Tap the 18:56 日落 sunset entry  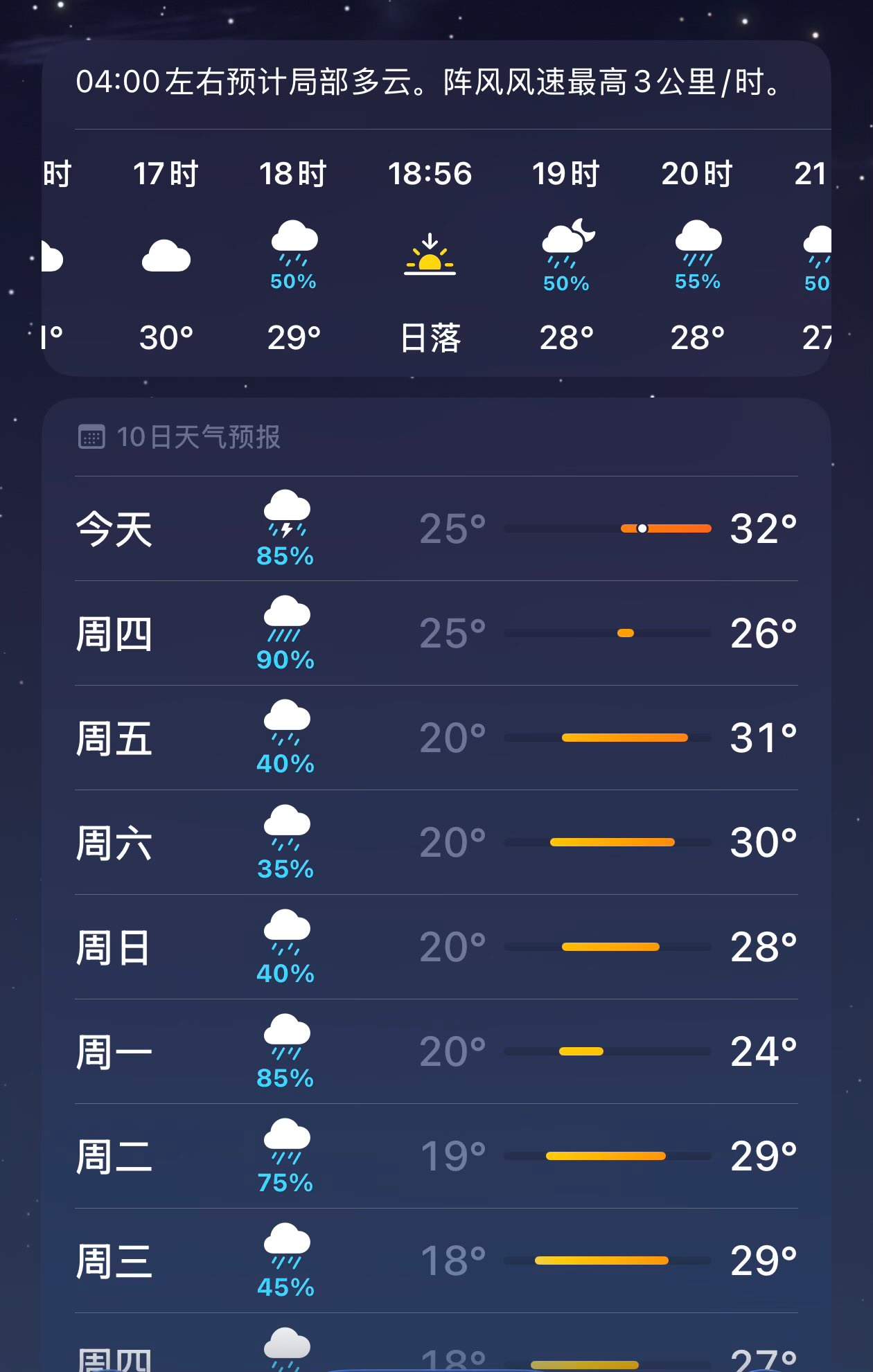(430, 256)
